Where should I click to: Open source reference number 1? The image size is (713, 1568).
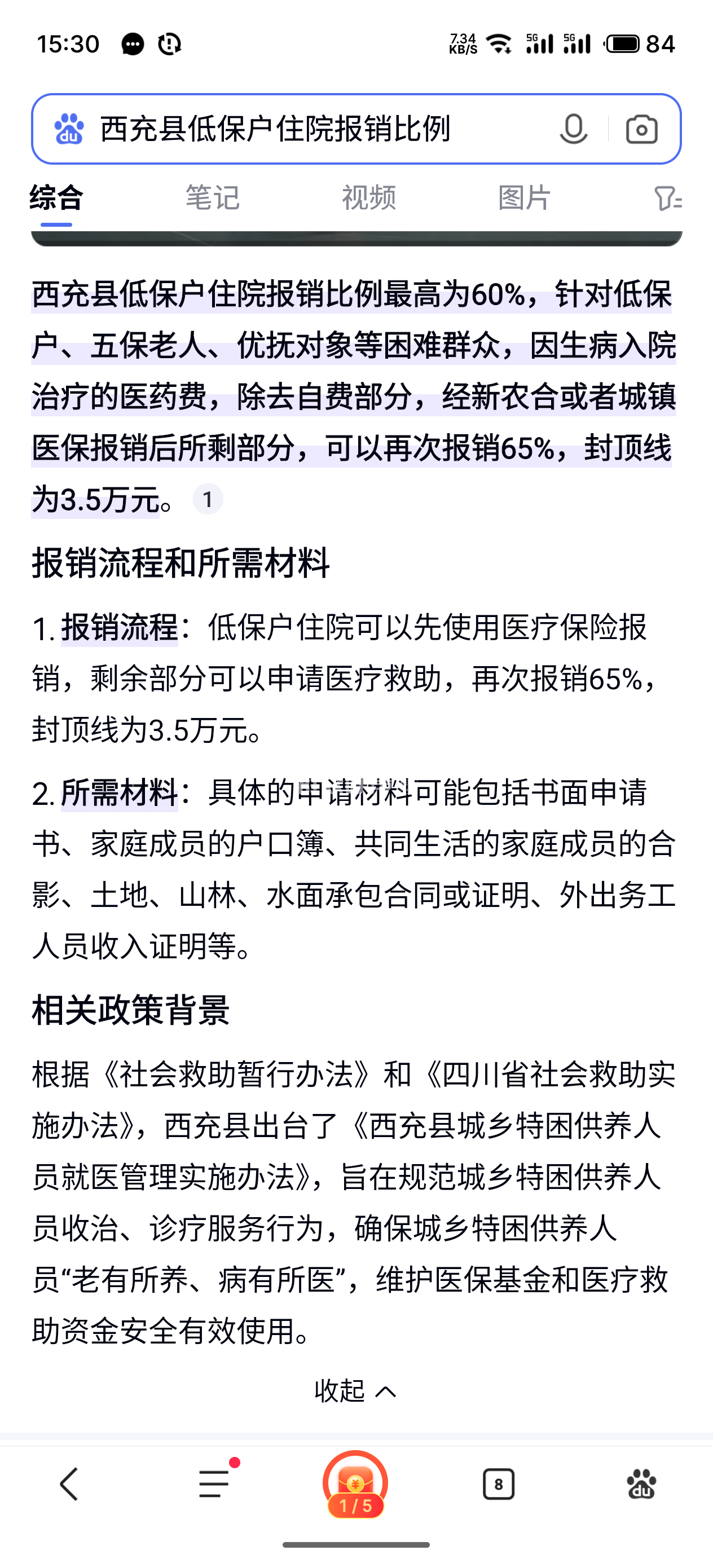pyautogui.click(x=208, y=499)
